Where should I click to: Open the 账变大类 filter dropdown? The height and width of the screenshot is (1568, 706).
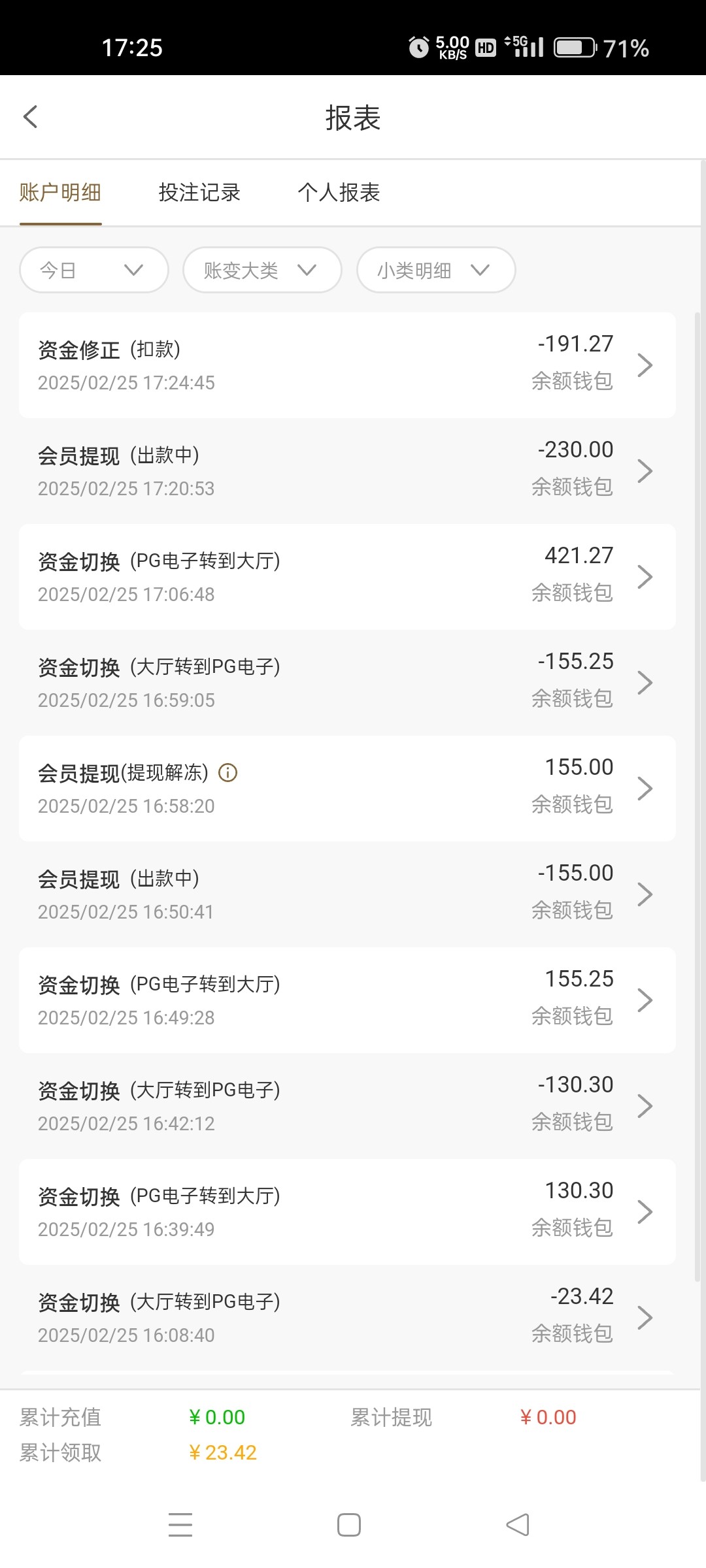(262, 270)
